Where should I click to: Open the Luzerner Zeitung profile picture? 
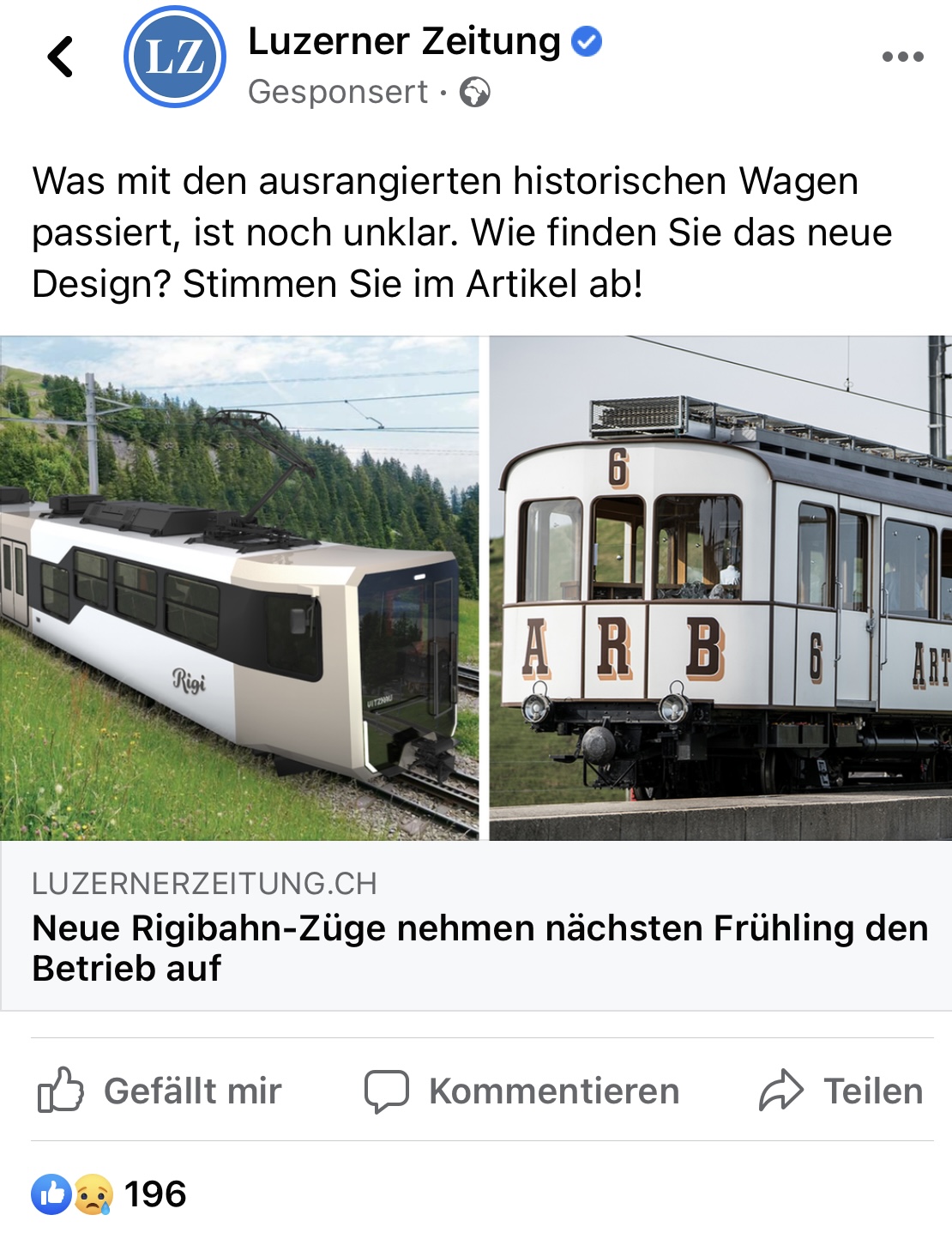click(175, 57)
